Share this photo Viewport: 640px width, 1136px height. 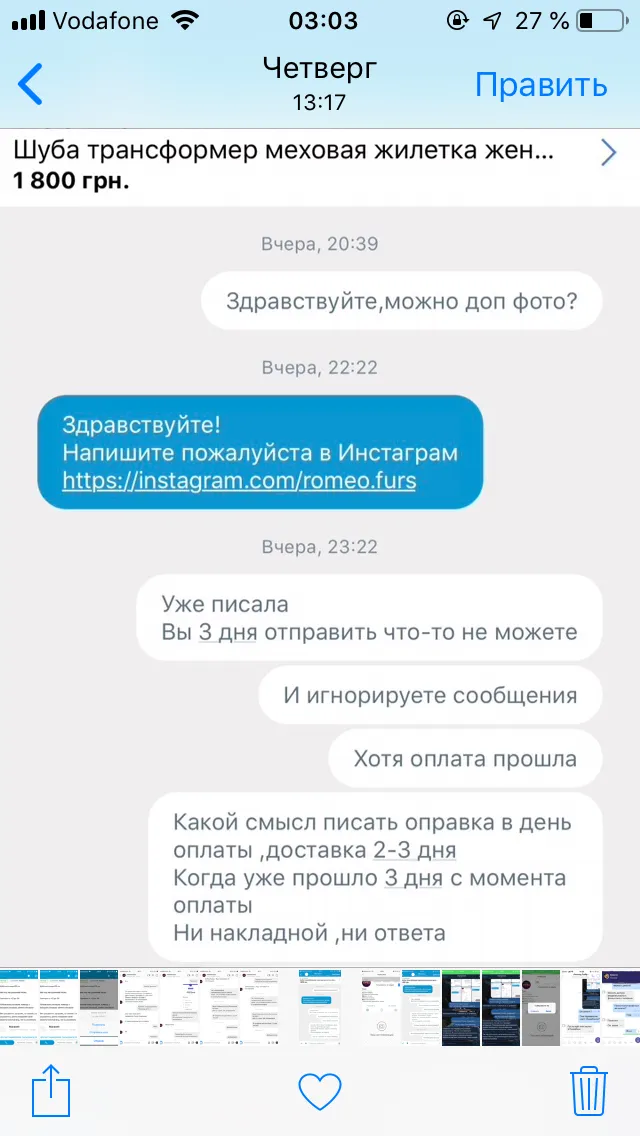click(51, 1090)
